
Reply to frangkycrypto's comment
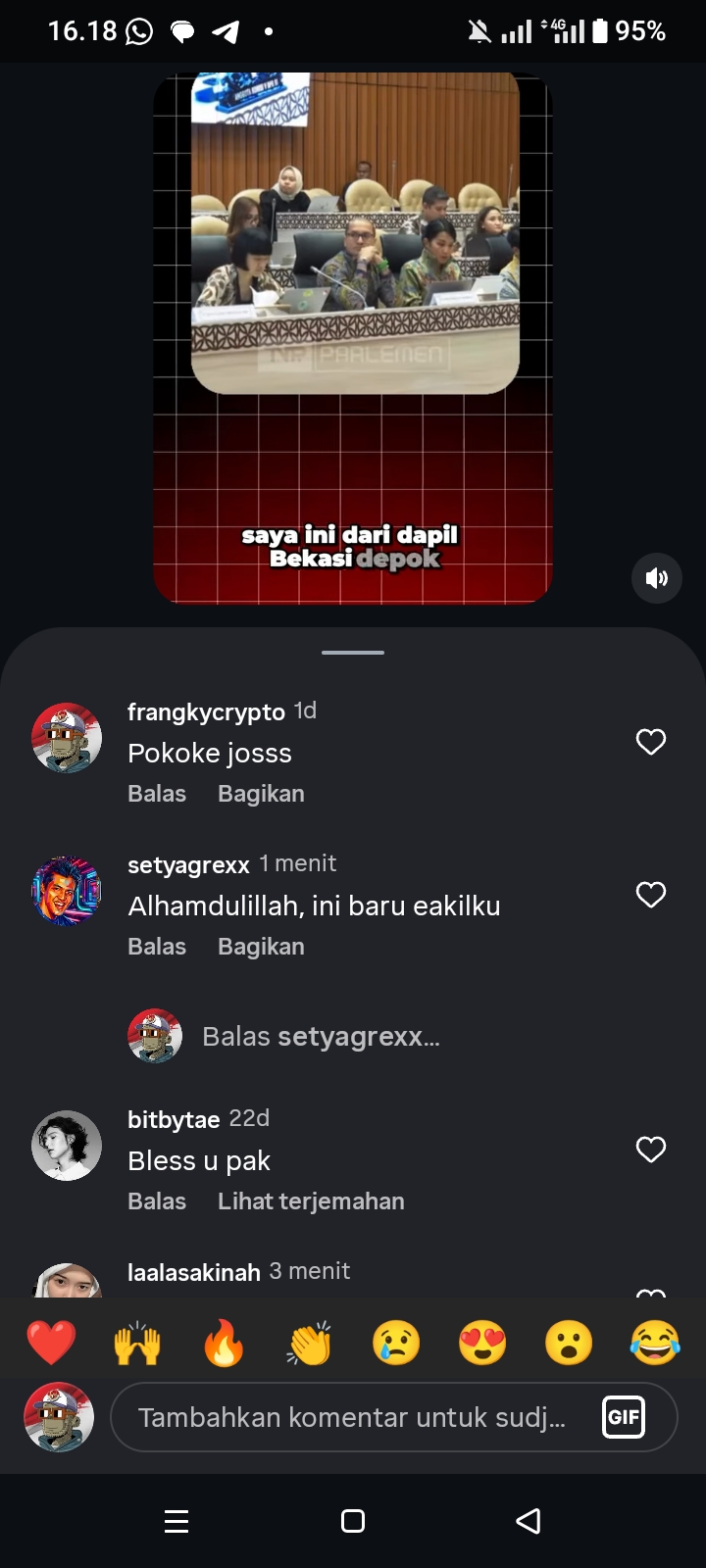coord(157,794)
